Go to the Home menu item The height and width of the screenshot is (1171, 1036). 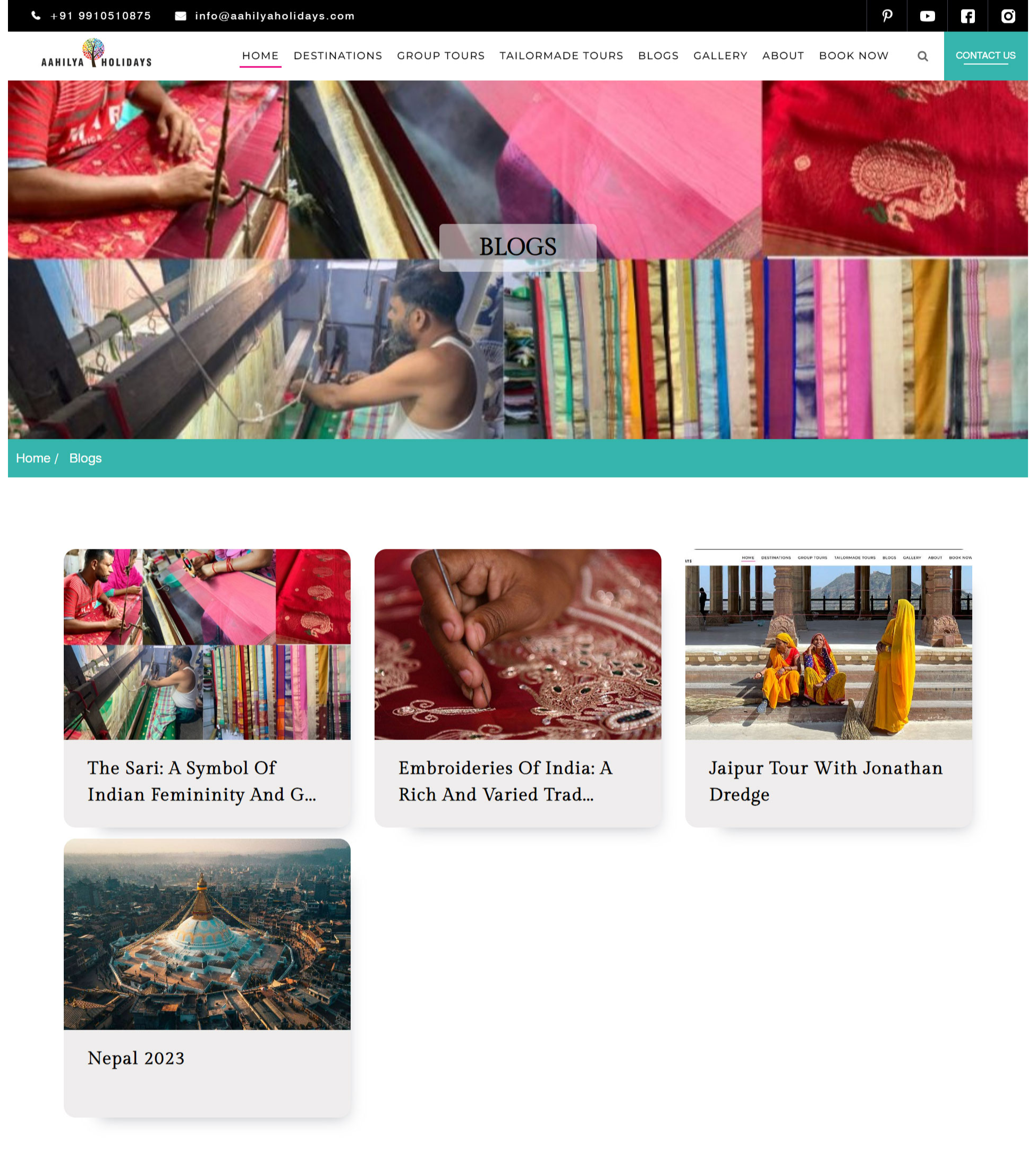pyautogui.click(x=260, y=56)
